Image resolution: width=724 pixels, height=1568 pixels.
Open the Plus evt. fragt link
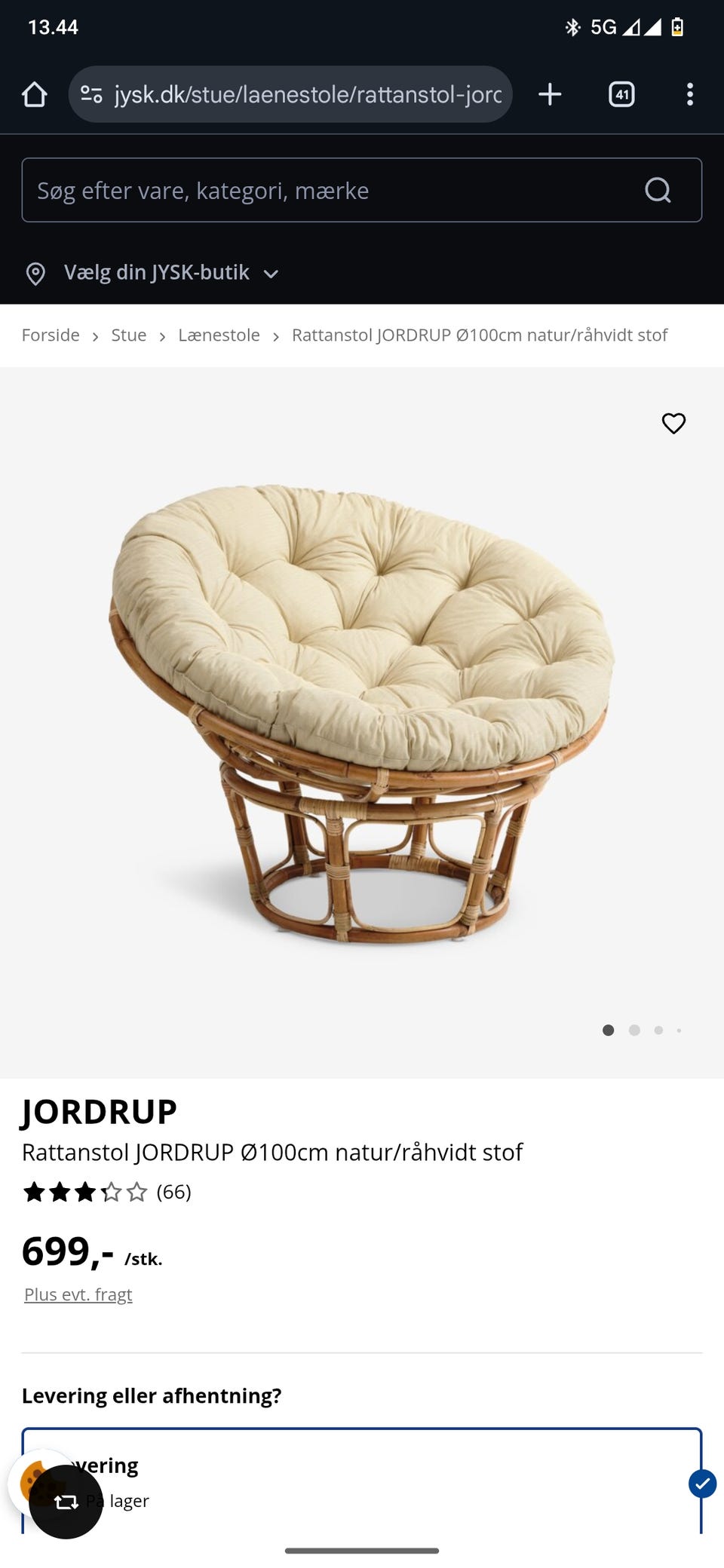coord(78,1294)
